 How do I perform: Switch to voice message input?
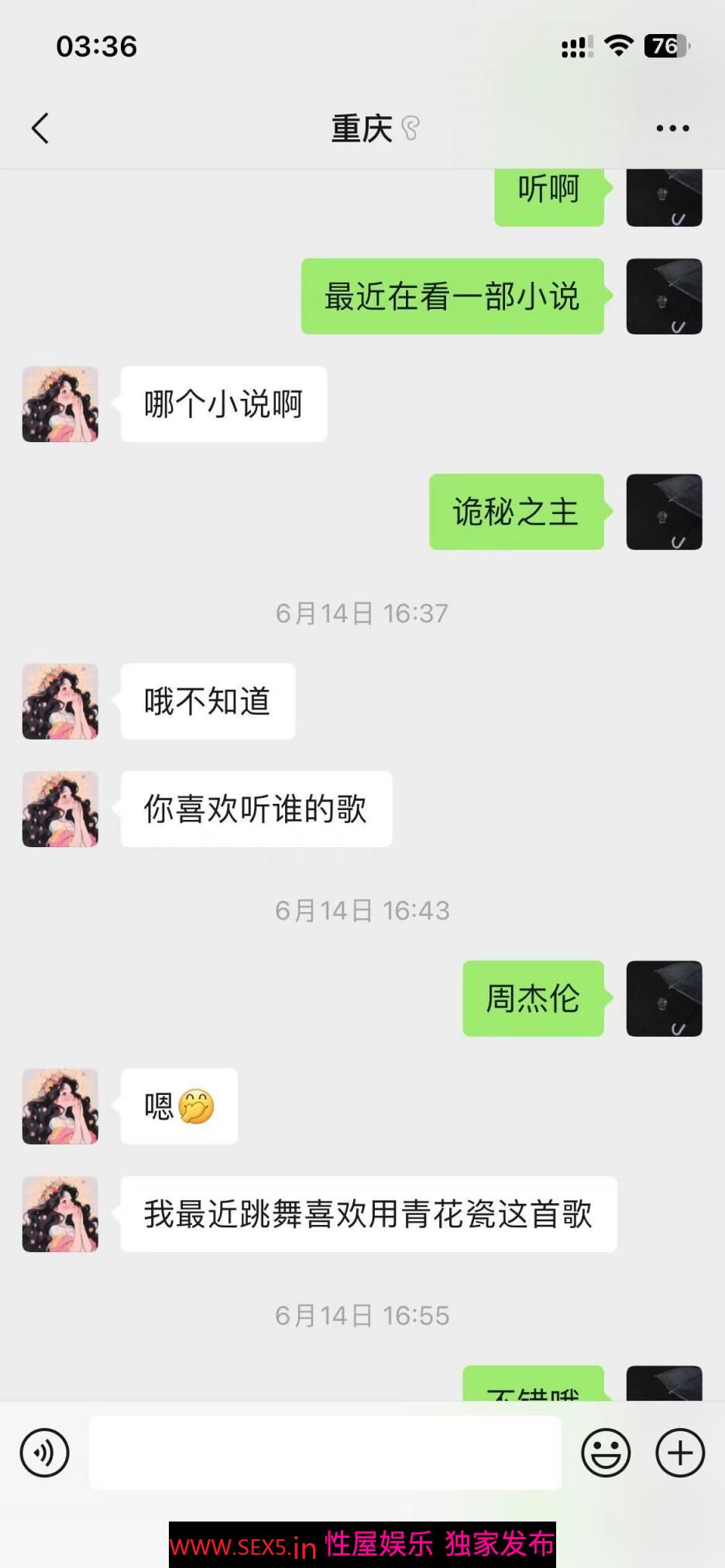click(45, 1453)
